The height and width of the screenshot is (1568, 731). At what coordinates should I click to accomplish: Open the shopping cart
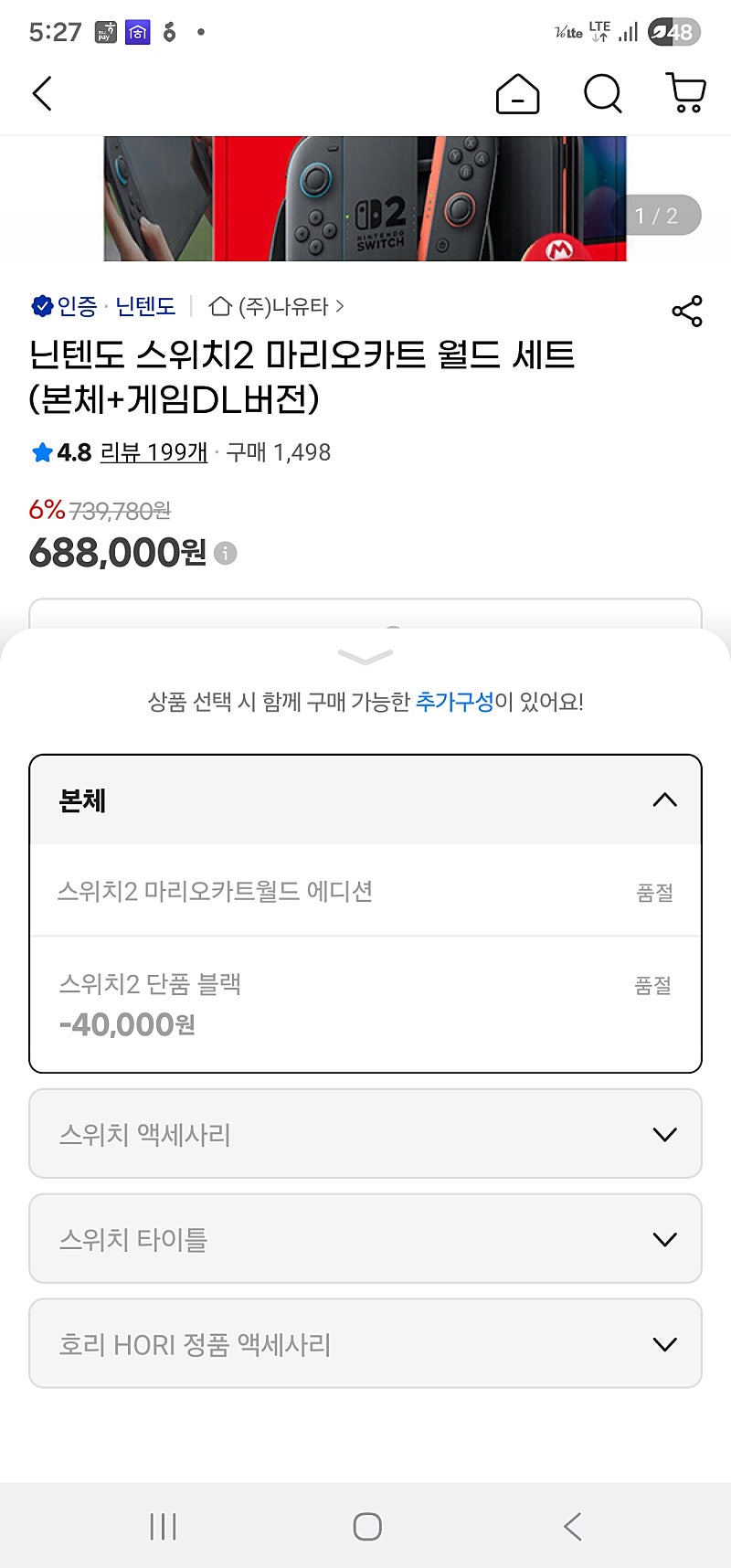(x=685, y=93)
